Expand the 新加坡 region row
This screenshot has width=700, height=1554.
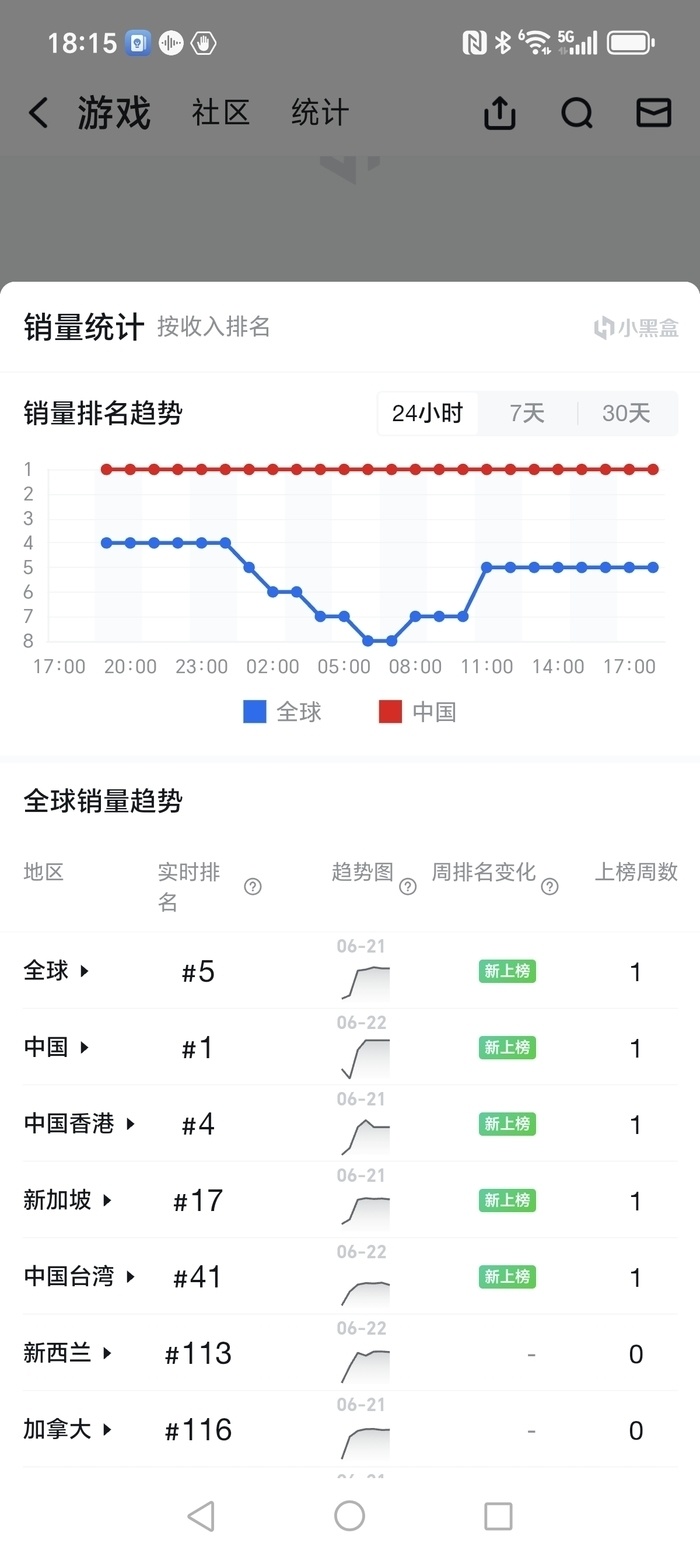68,1200
